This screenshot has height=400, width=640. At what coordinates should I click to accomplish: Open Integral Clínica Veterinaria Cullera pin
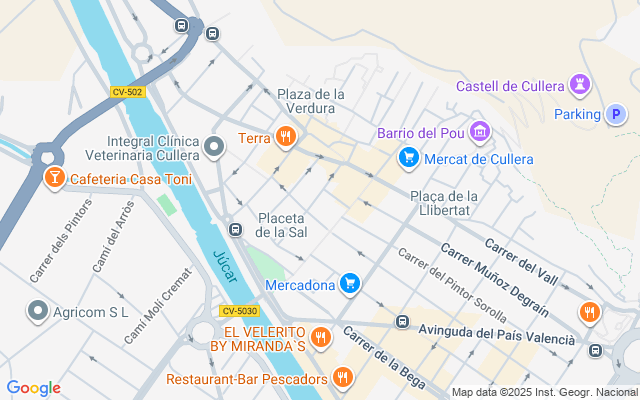coord(214,147)
